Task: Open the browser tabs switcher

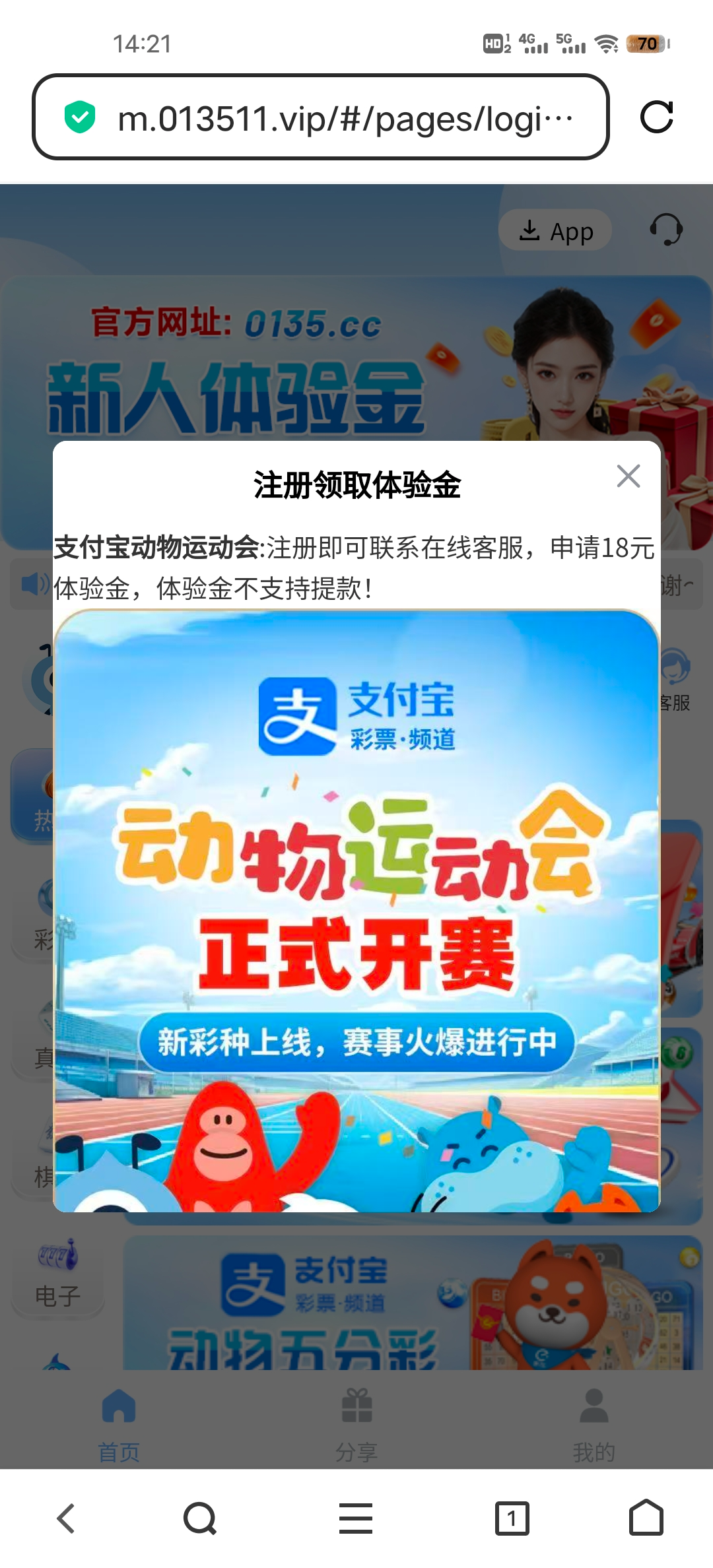Action: click(512, 1519)
